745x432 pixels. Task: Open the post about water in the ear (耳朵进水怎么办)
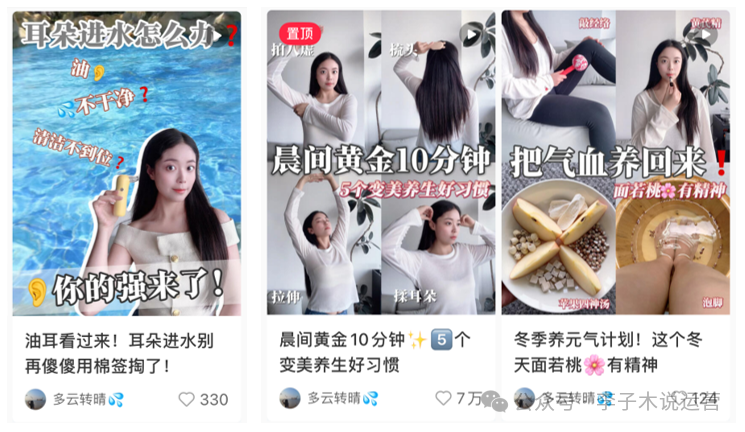[127, 165]
